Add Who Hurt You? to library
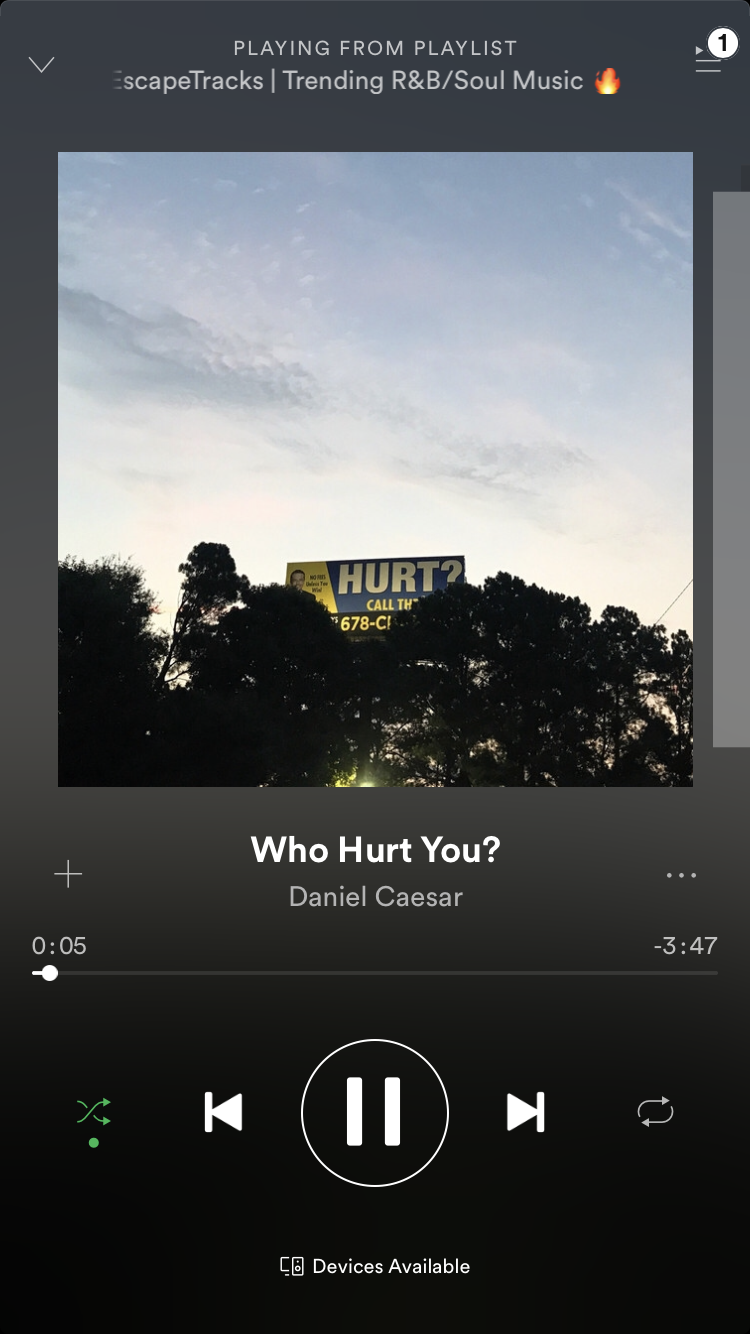Viewport: 750px width, 1334px height. [x=68, y=875]
